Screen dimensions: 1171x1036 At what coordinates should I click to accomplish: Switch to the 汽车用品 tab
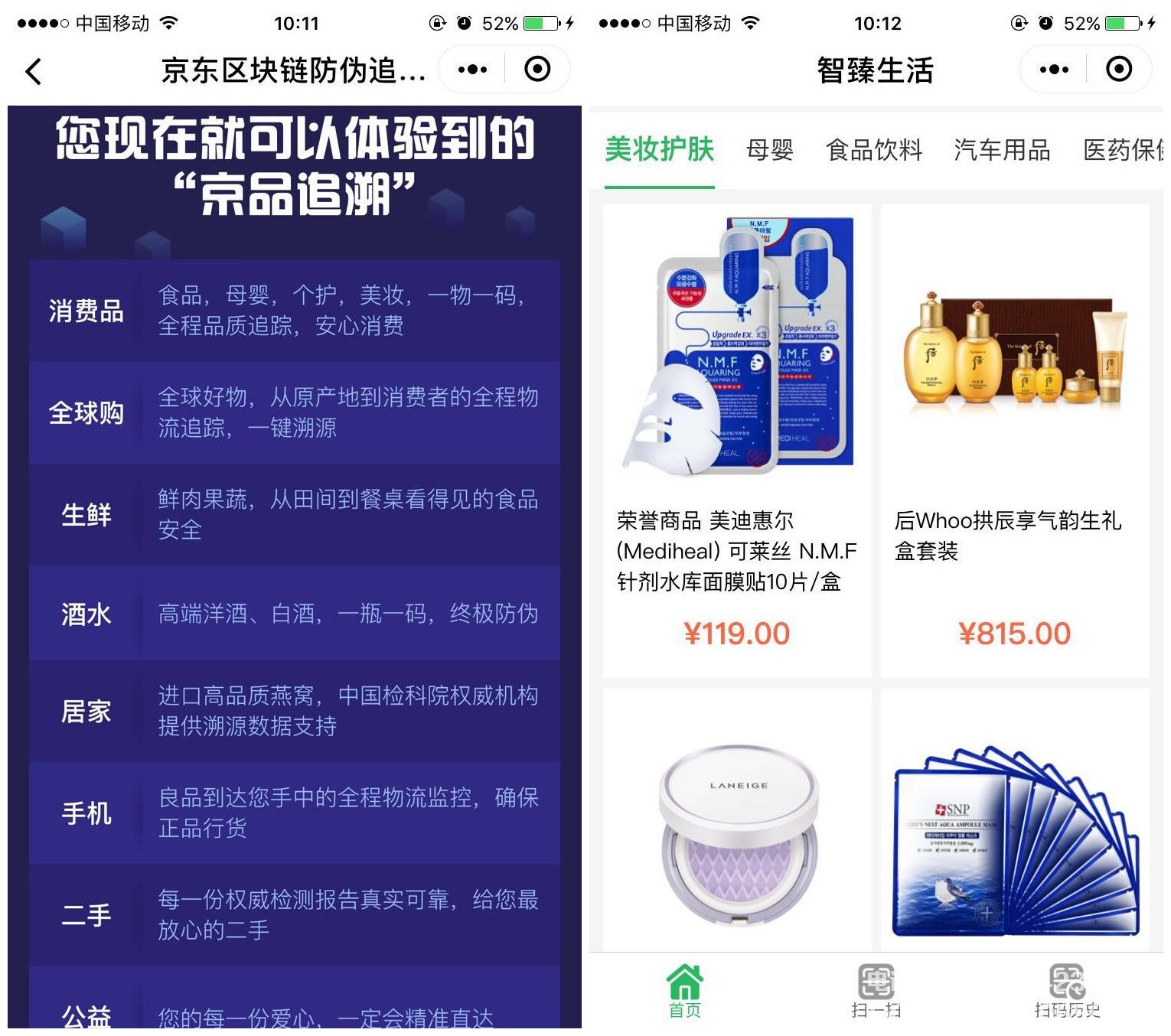[x=1002, y=150]
